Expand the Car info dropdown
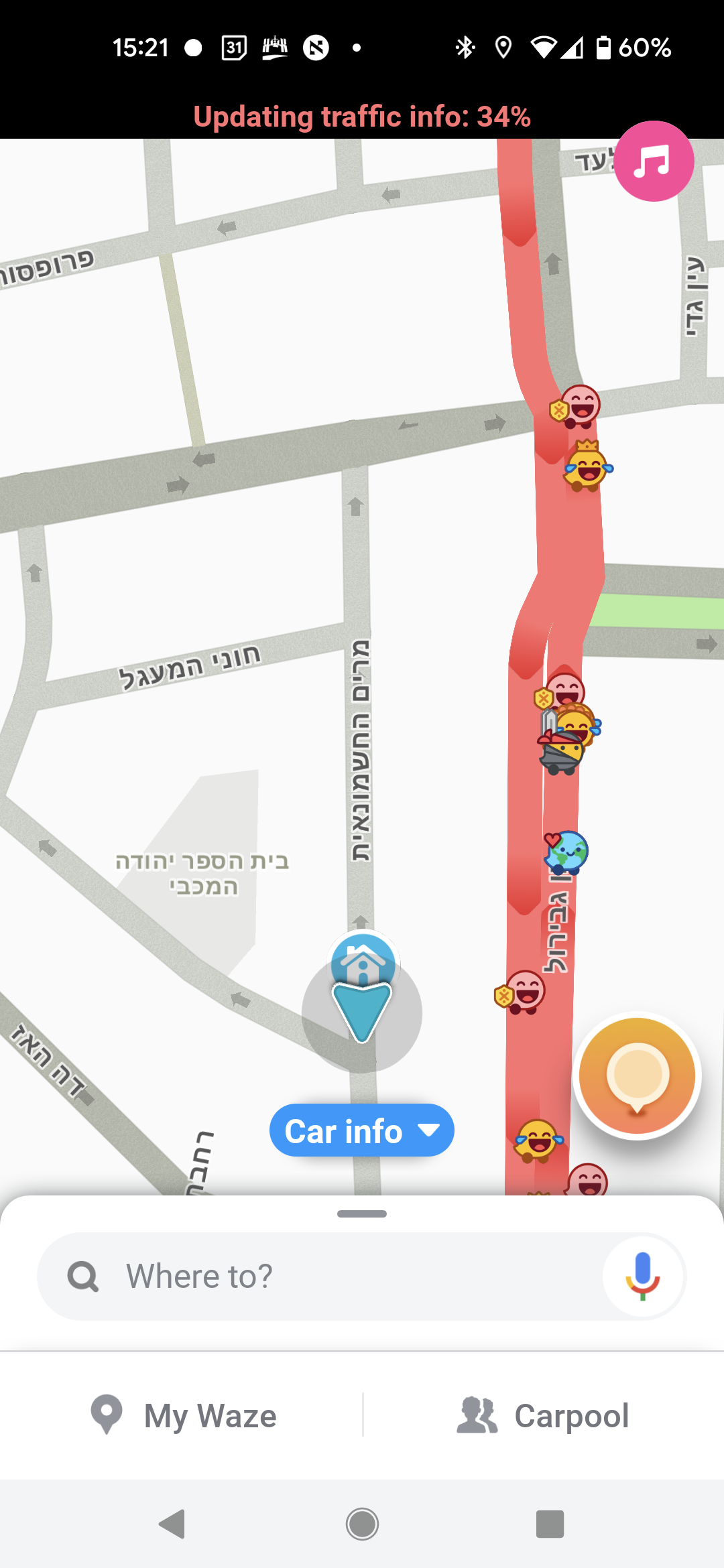The width and height of the screenshot is (724, 1568). [362, 1130]
